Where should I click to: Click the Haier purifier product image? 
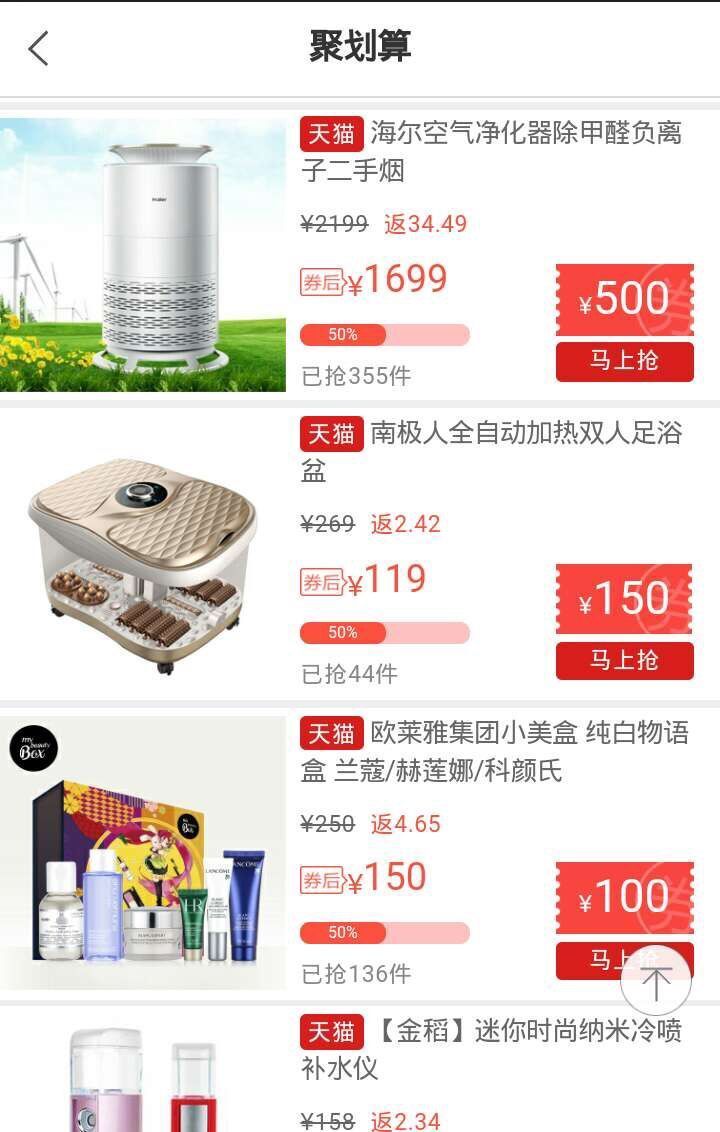(143, 250)
